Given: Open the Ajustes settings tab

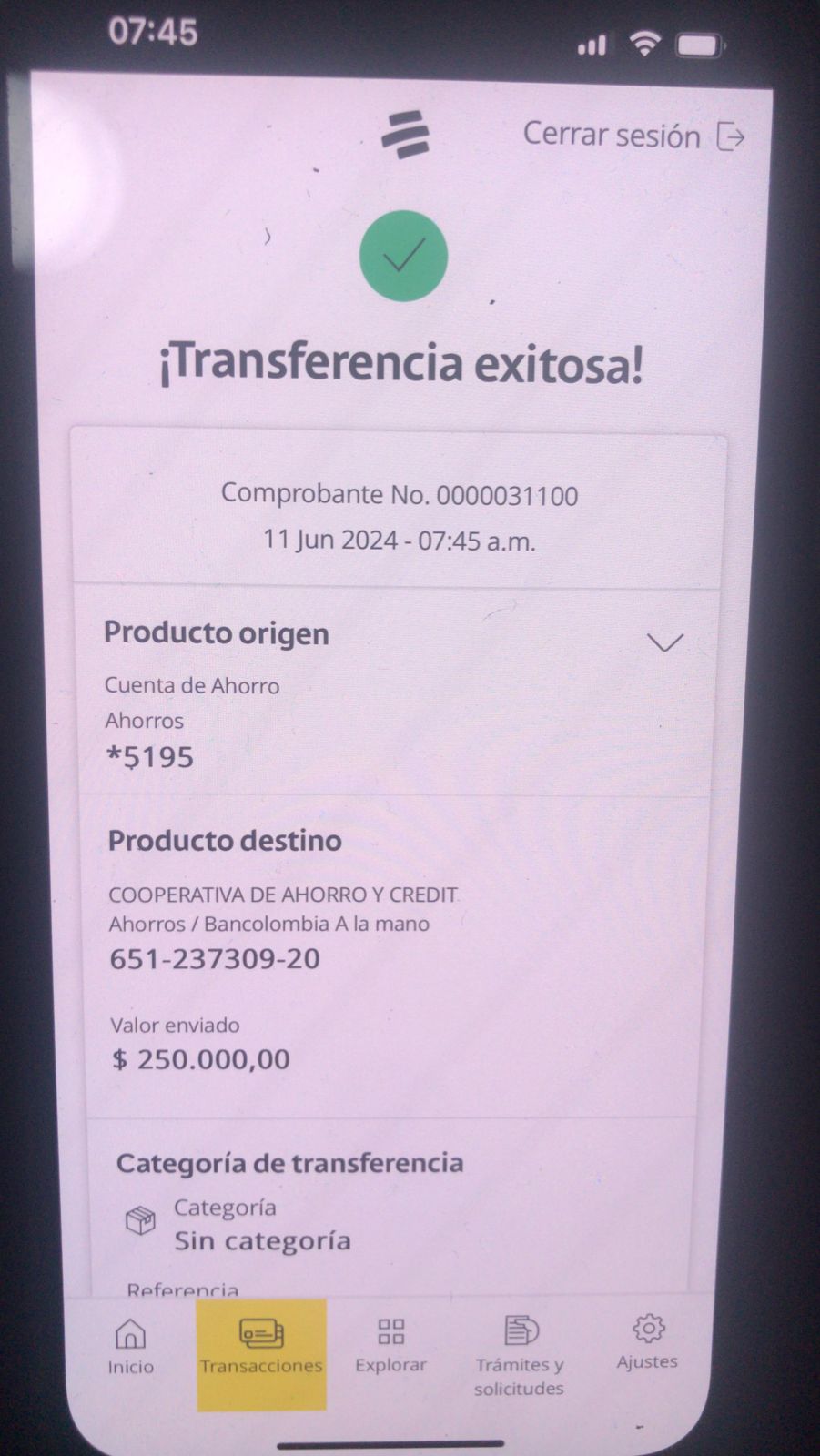Looking at the screenshot, I should (647, 1341).
